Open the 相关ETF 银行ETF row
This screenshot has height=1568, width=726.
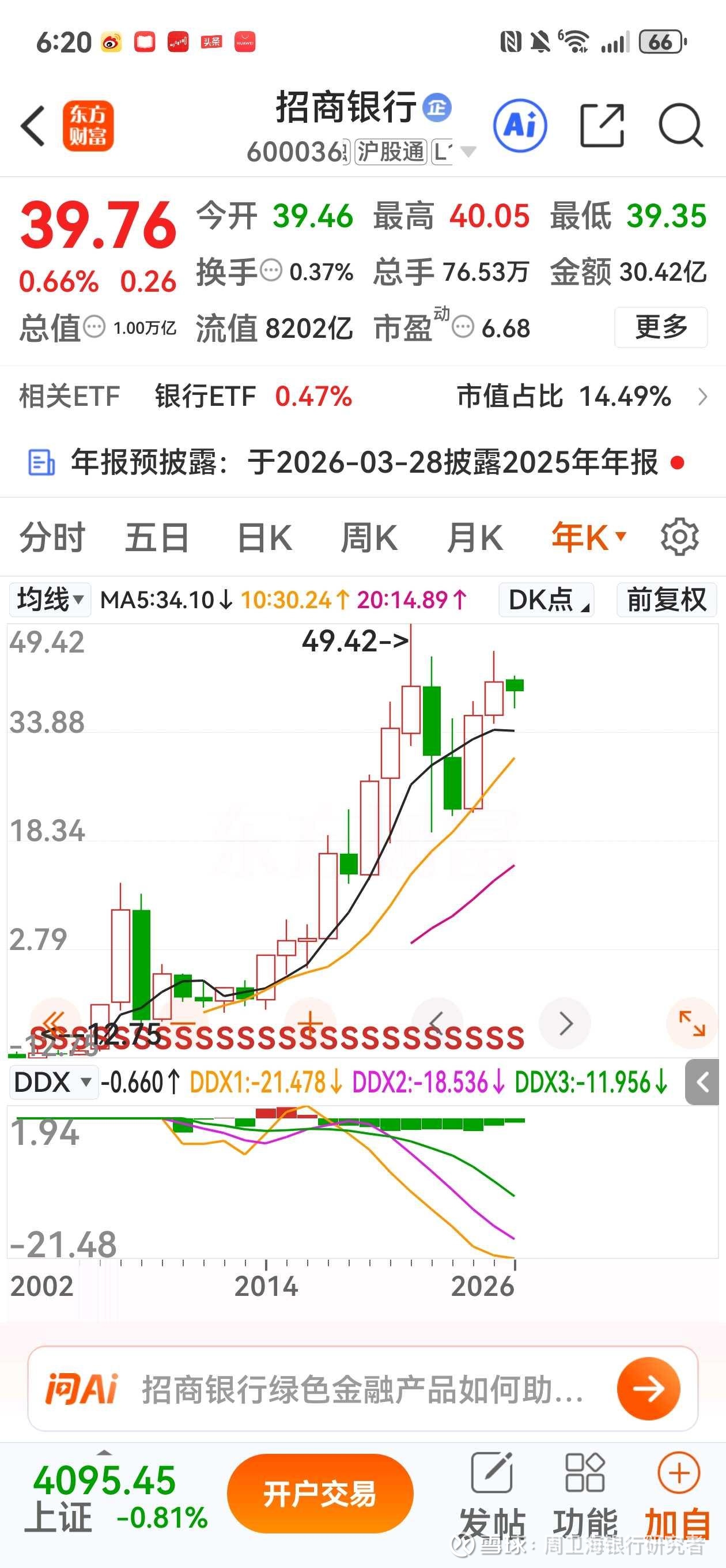pyautogui.click(x=362, y=397)
